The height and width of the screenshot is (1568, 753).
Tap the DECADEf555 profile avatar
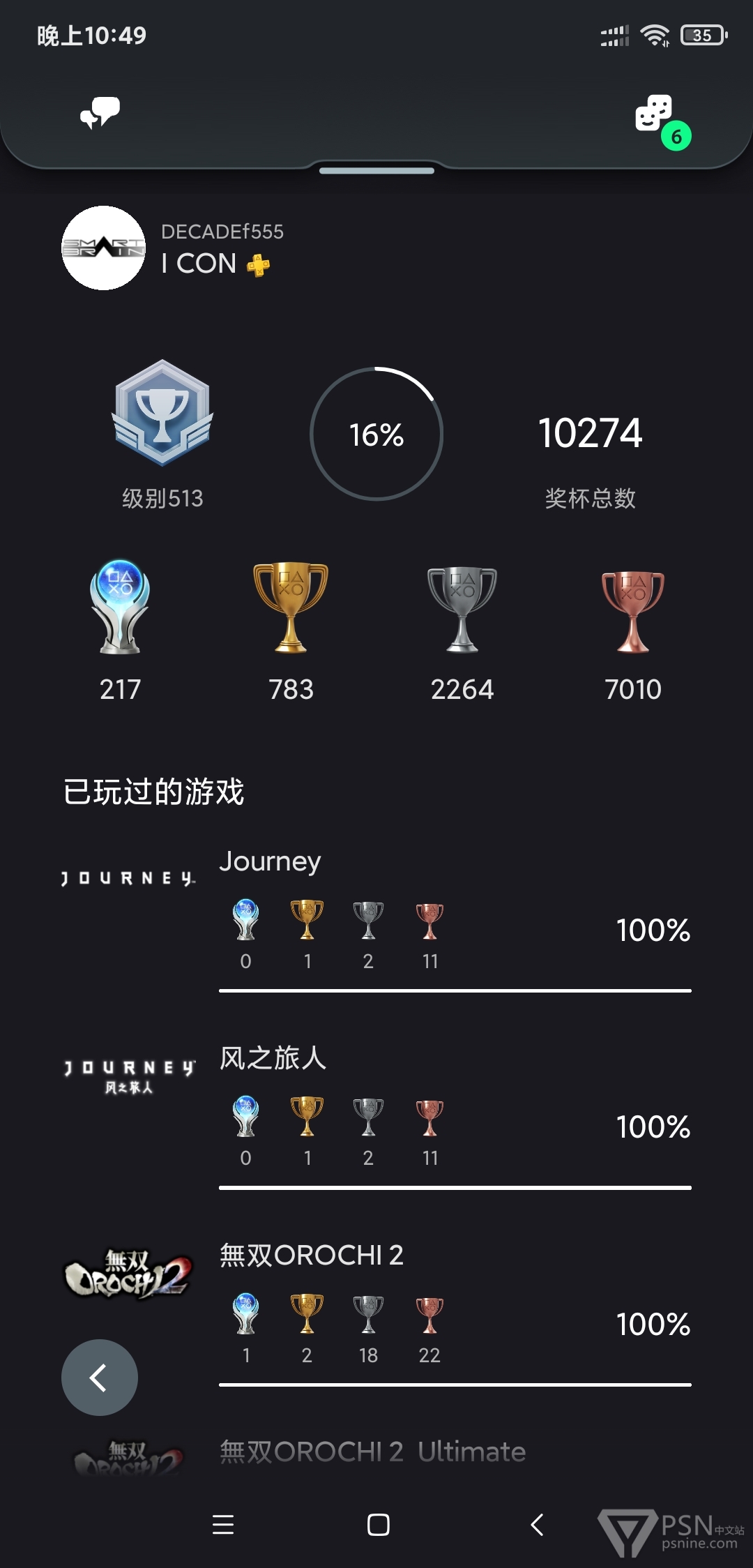point(104,248)
